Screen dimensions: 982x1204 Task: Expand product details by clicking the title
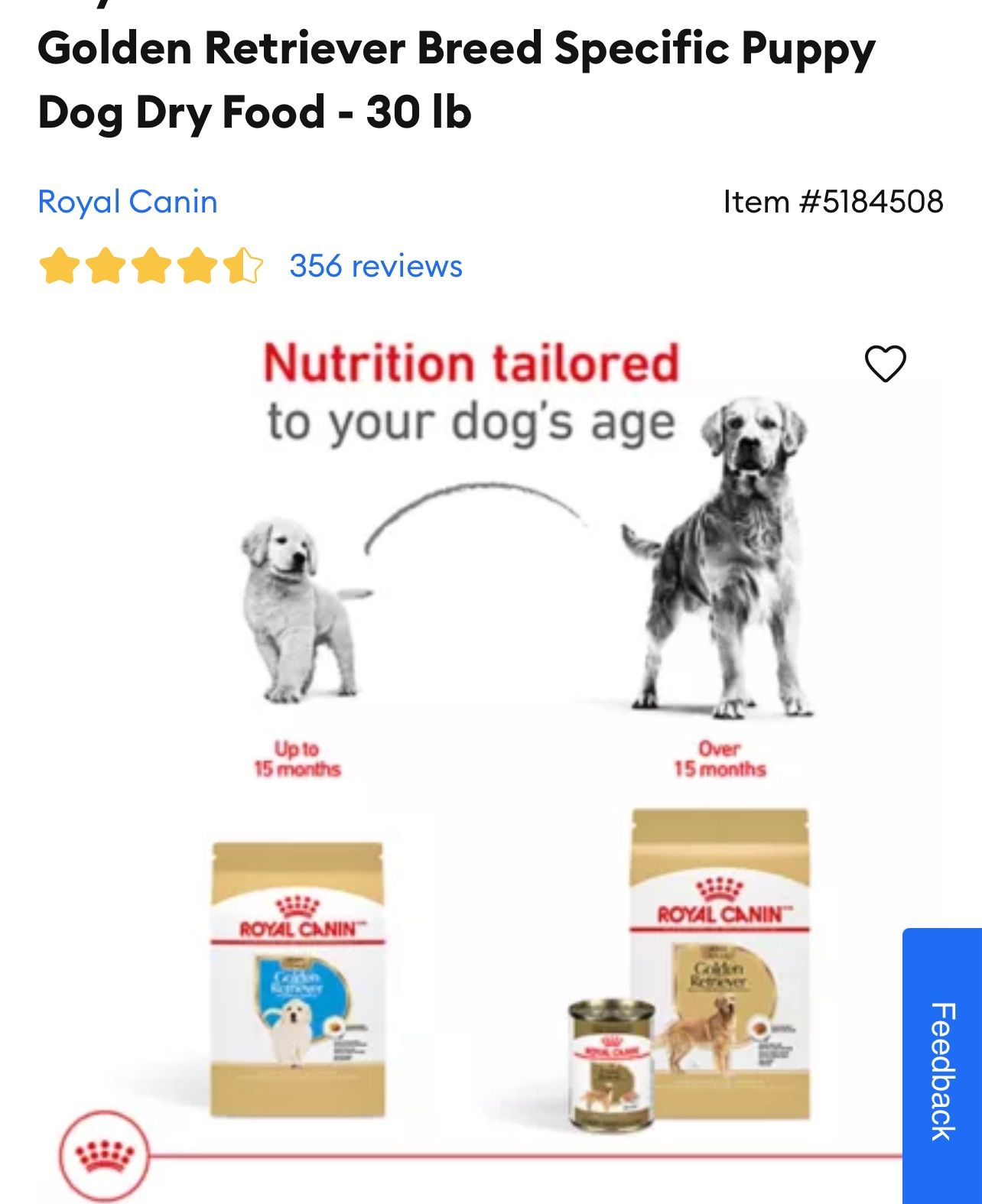[x=459, y=80]
